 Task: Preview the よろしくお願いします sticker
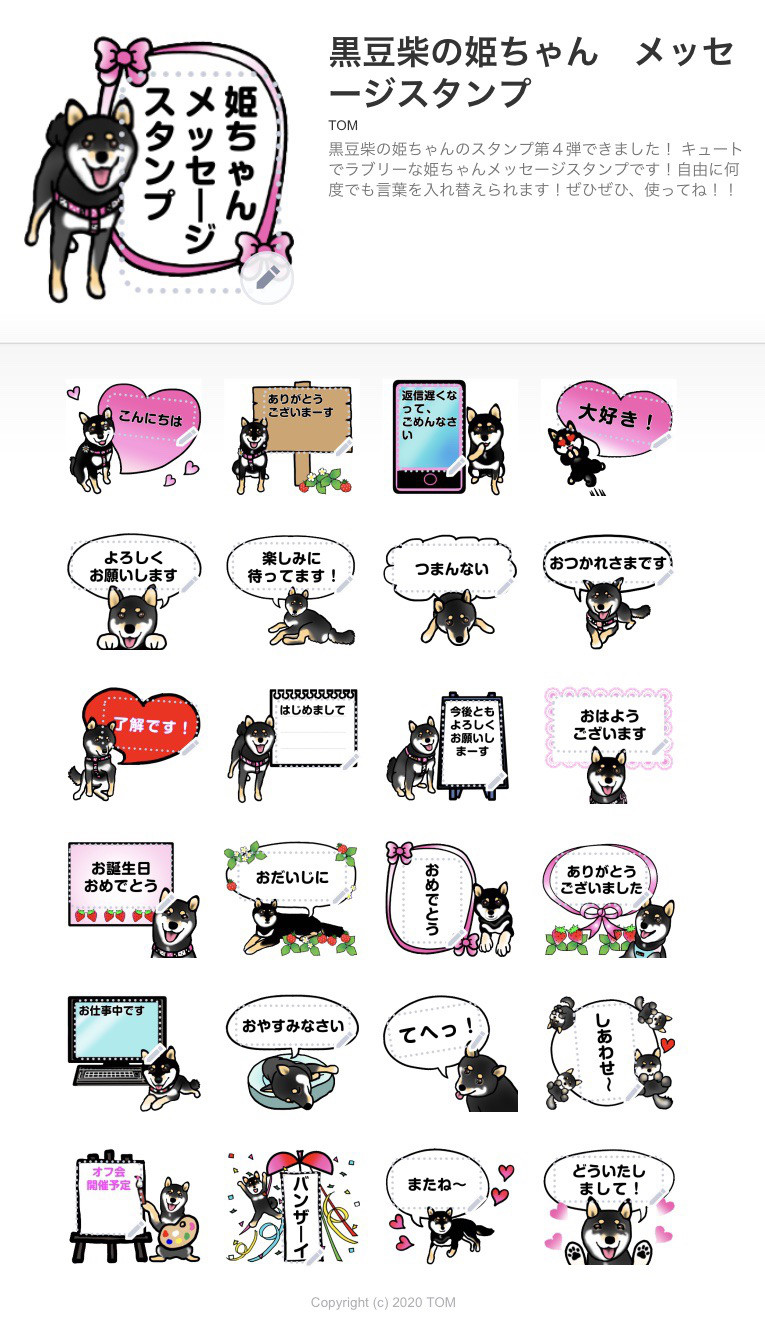(x=134, y=591)
